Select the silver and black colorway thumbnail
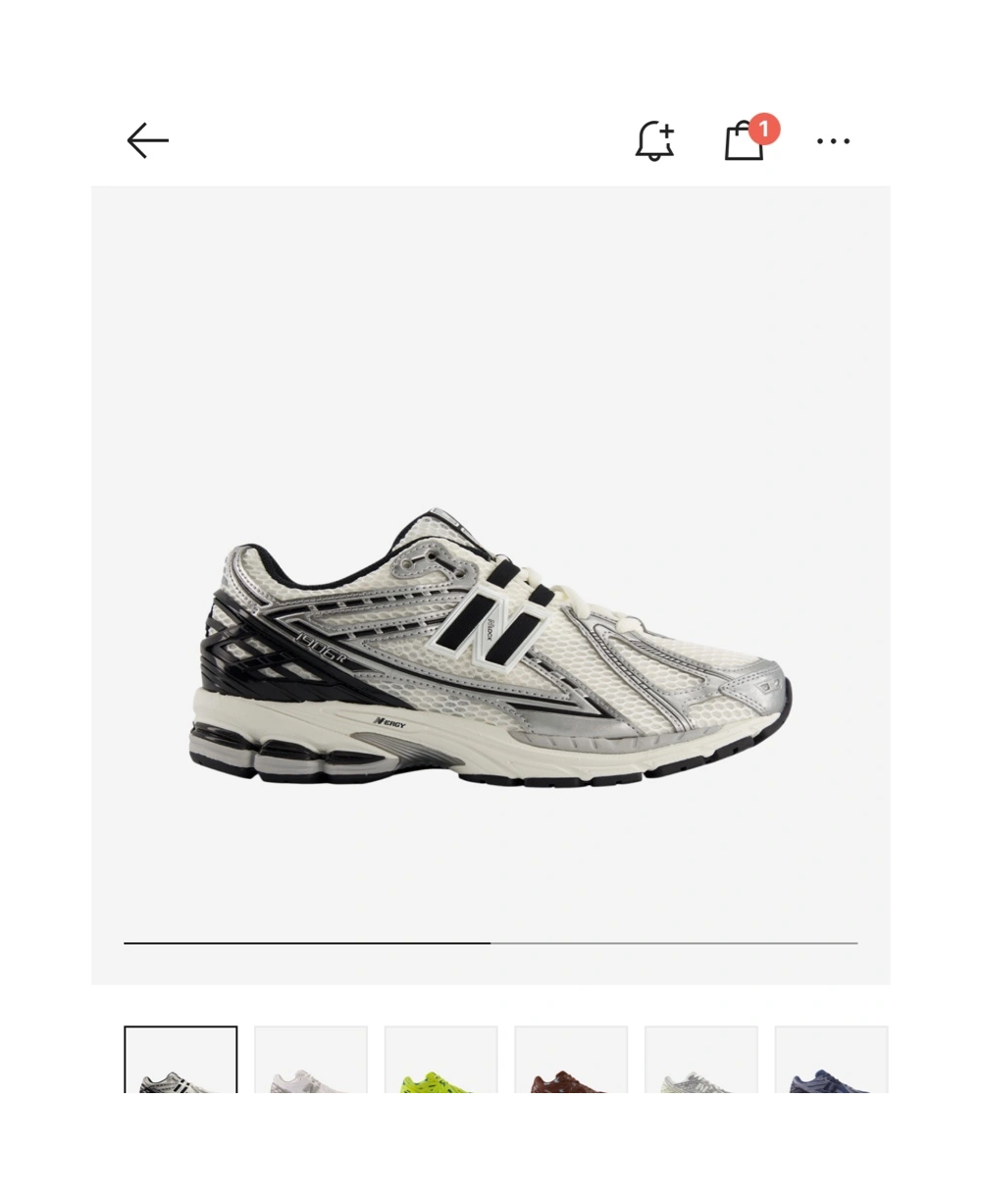The image size is (981, 1204). click(x=181, y=1062)
